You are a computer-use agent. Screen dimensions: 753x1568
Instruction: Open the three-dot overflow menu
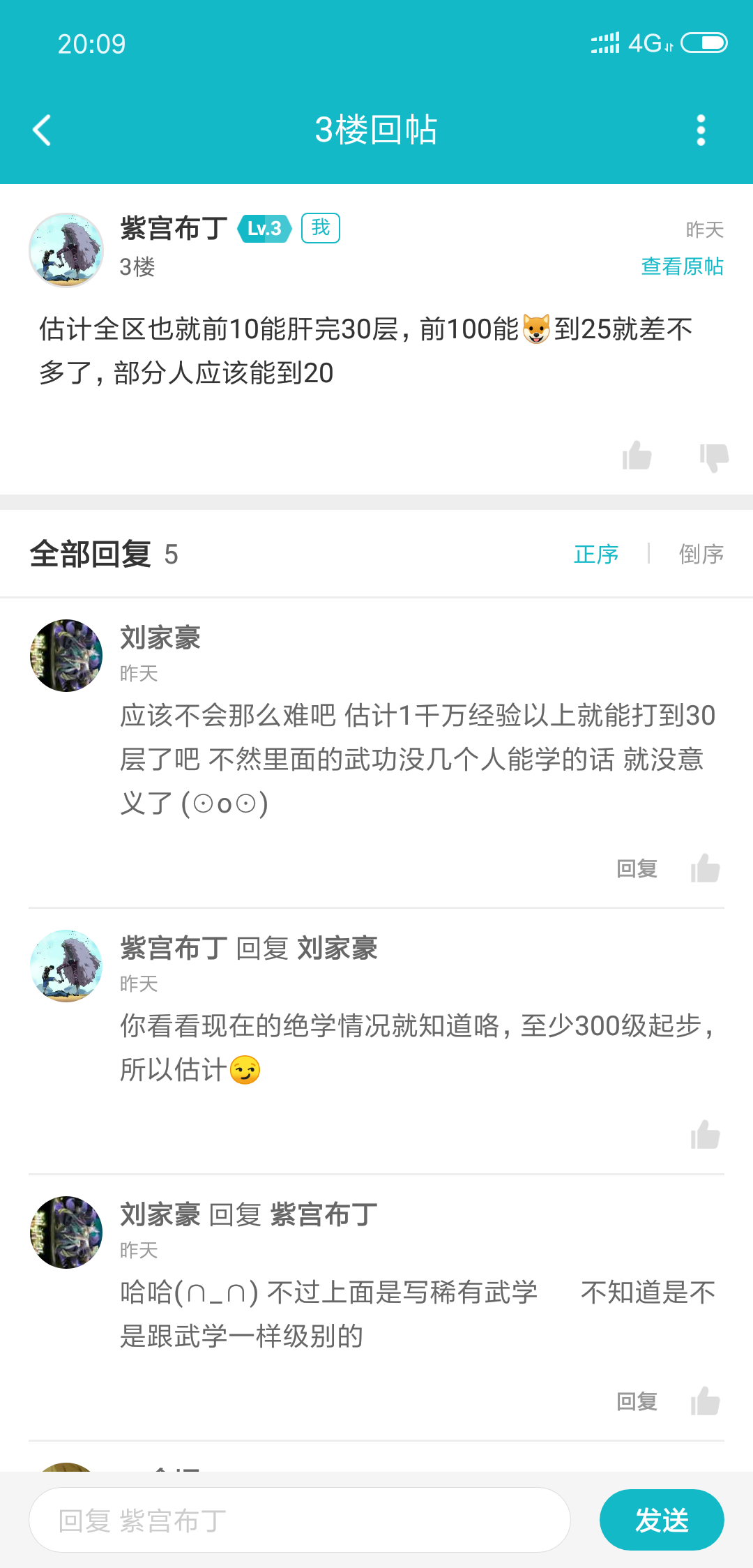701,130
